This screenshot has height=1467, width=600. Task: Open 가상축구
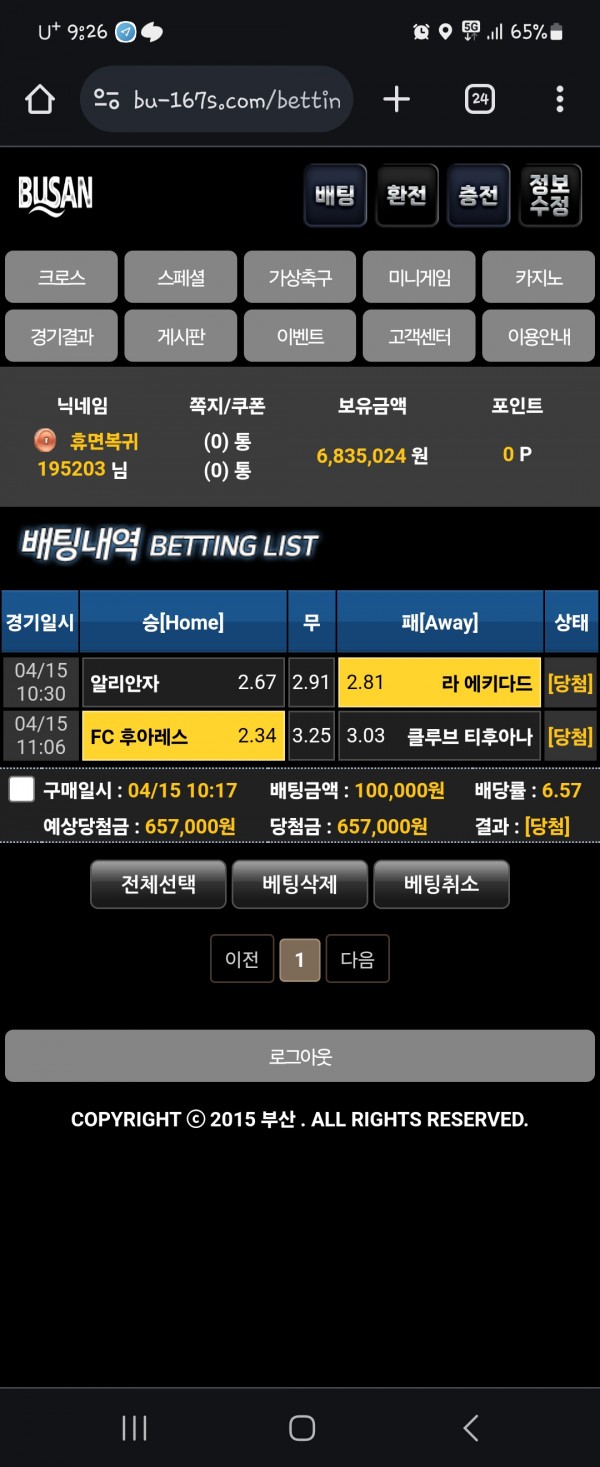click(300, 277)
